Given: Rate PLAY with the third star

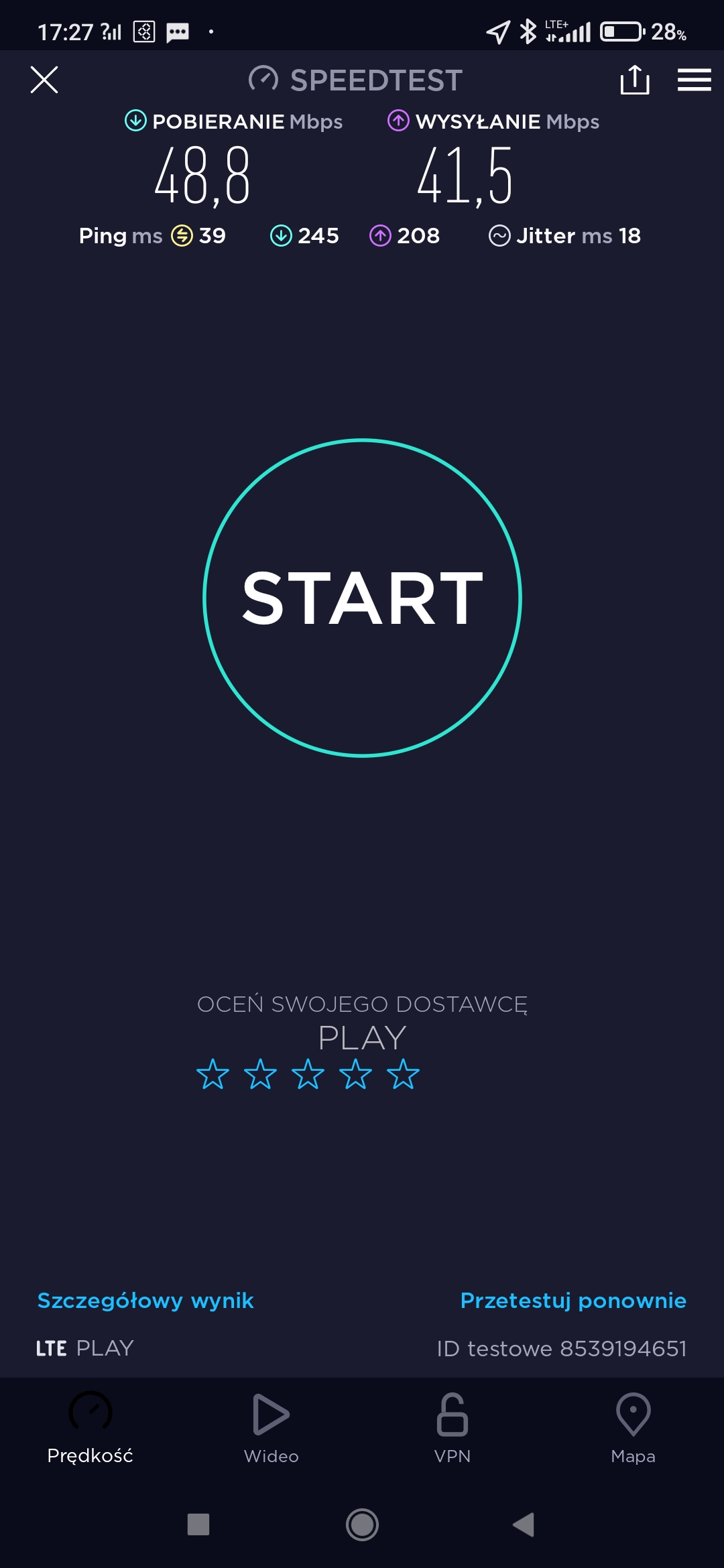Looking at the screenshot, I should pos(308,1074).
